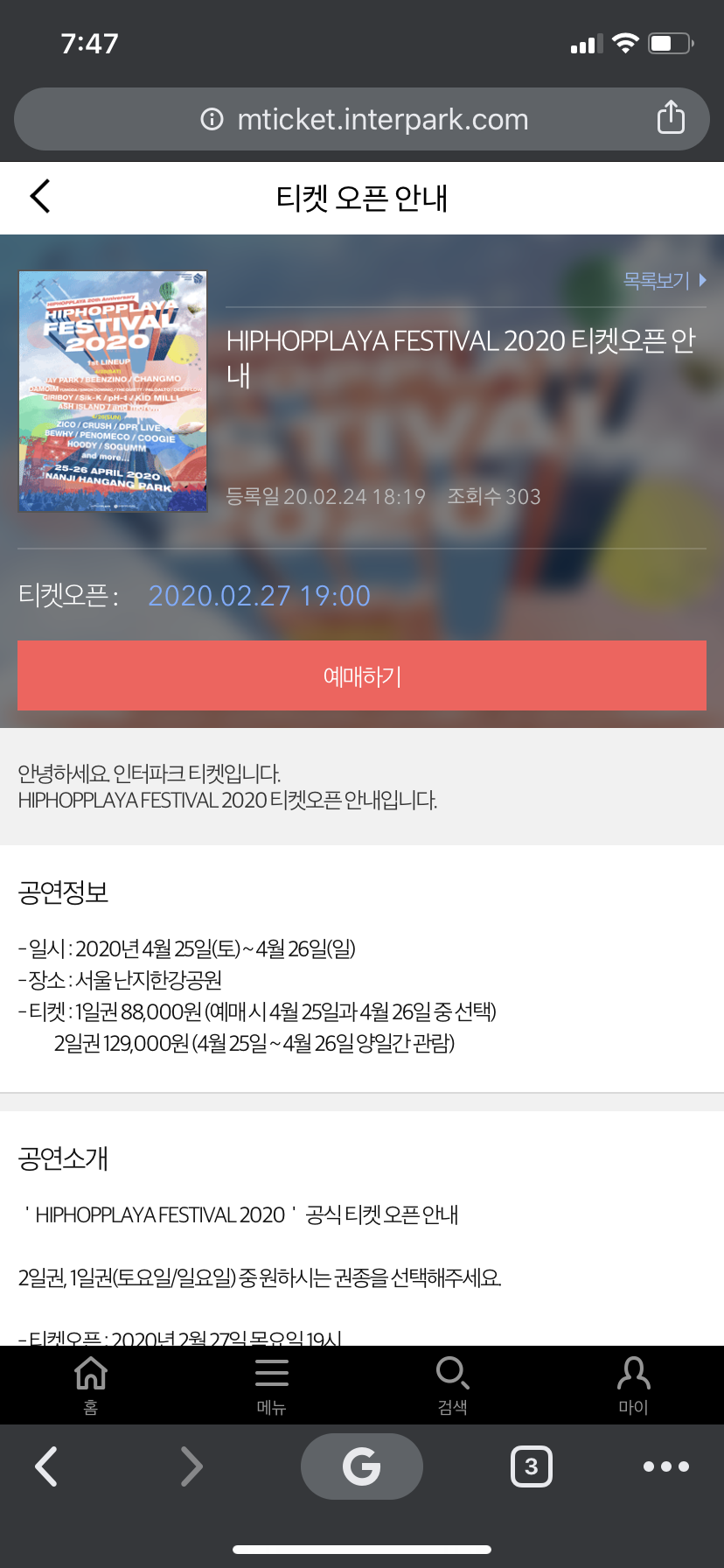Tap the red 예매하기 booking button

pos(362,675)
